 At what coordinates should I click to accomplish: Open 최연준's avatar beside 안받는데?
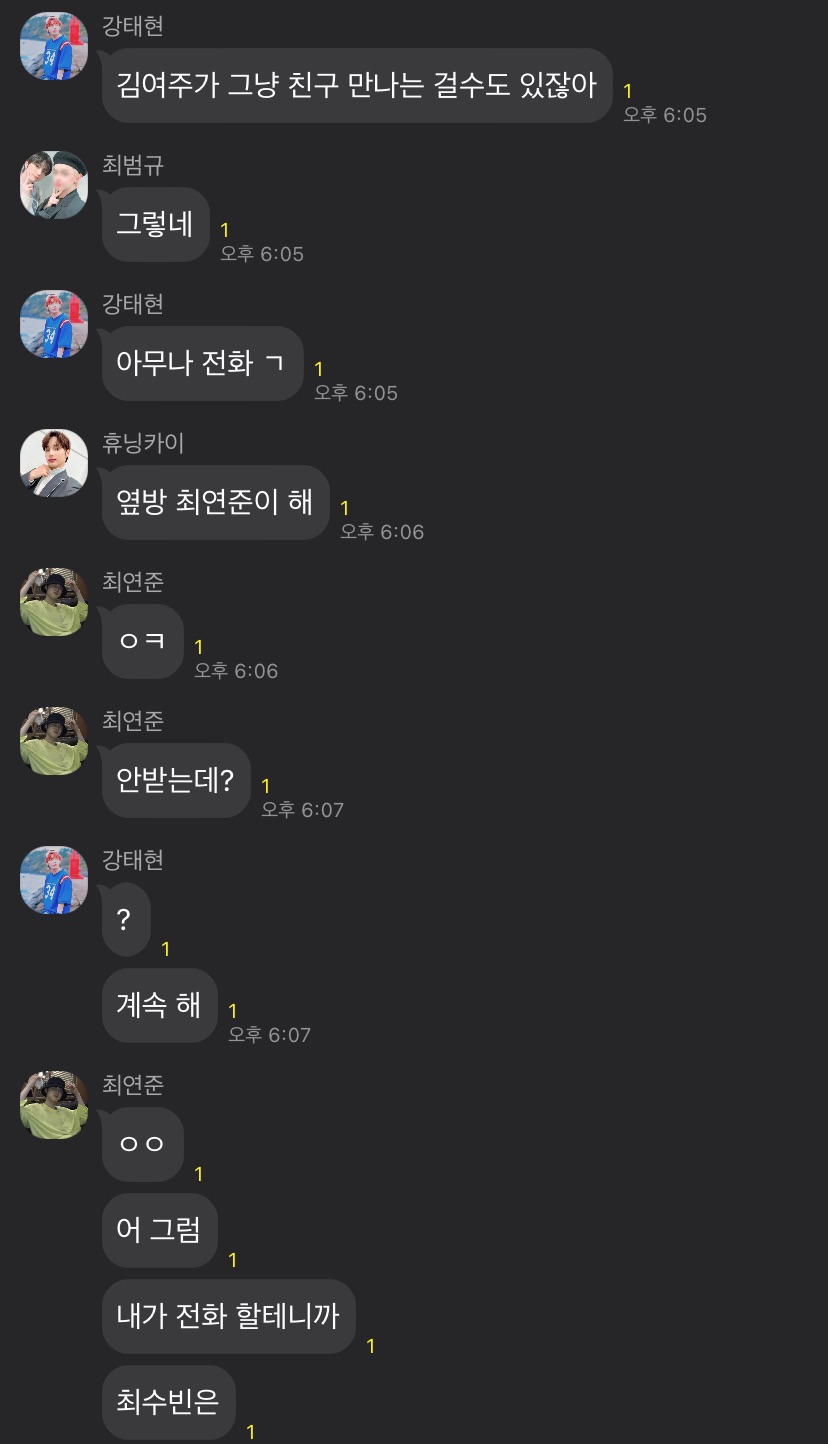[x=54, y=741]
